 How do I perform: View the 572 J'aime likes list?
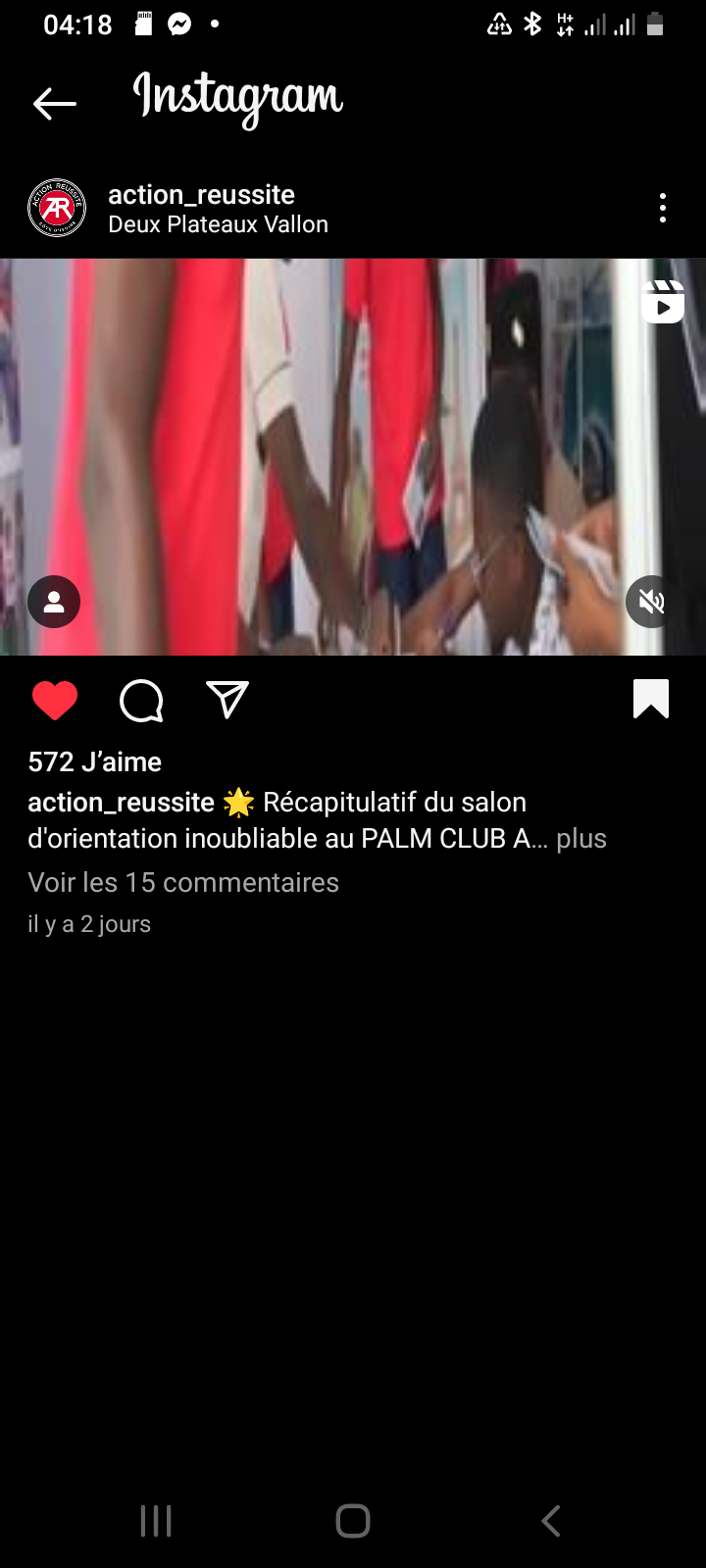(x=95, y=761)
